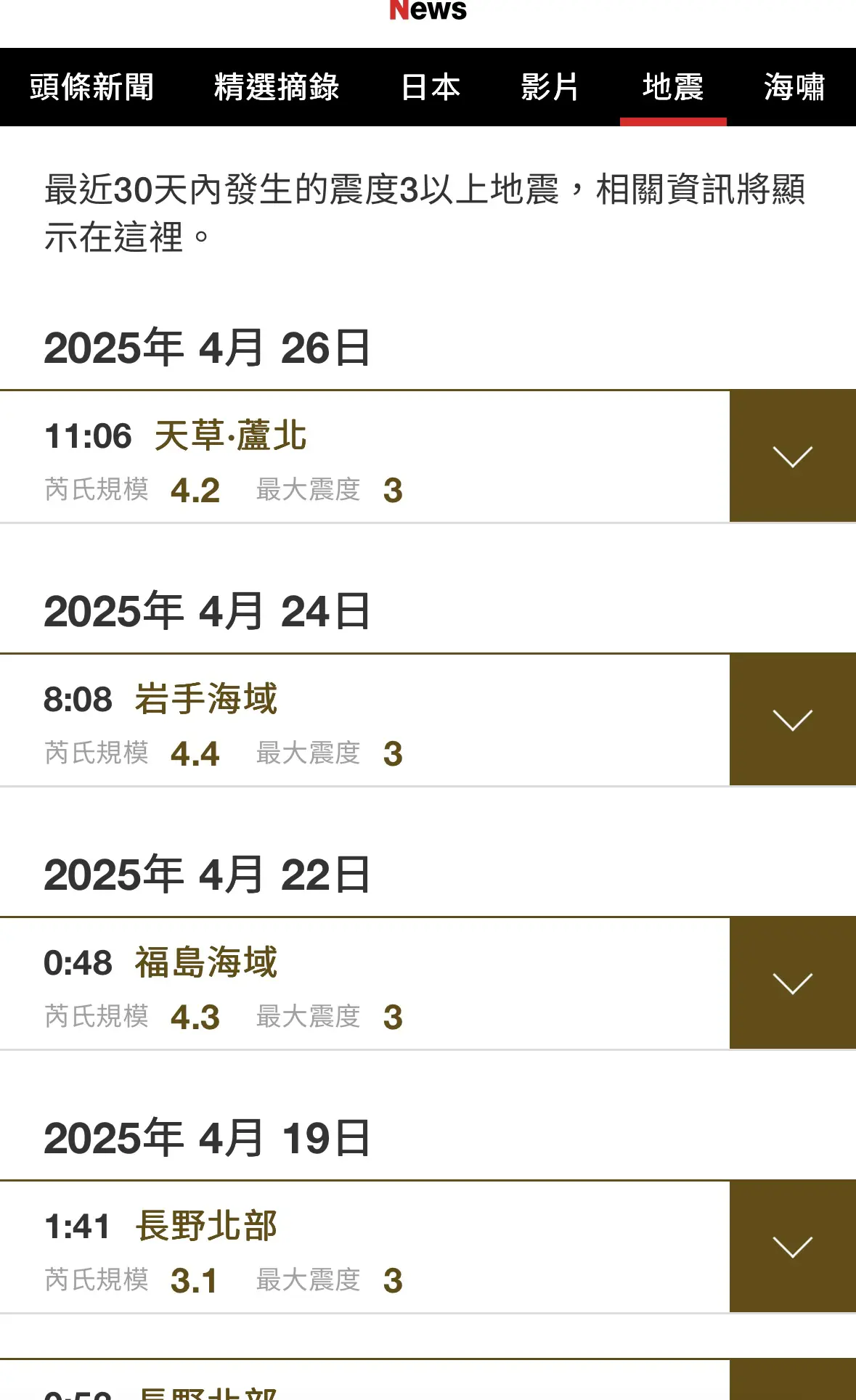Select the 日本 tab
Image resolution: width=856 pixels, height=1400 pixels.
pyautogui.click(x=431, y=87)
